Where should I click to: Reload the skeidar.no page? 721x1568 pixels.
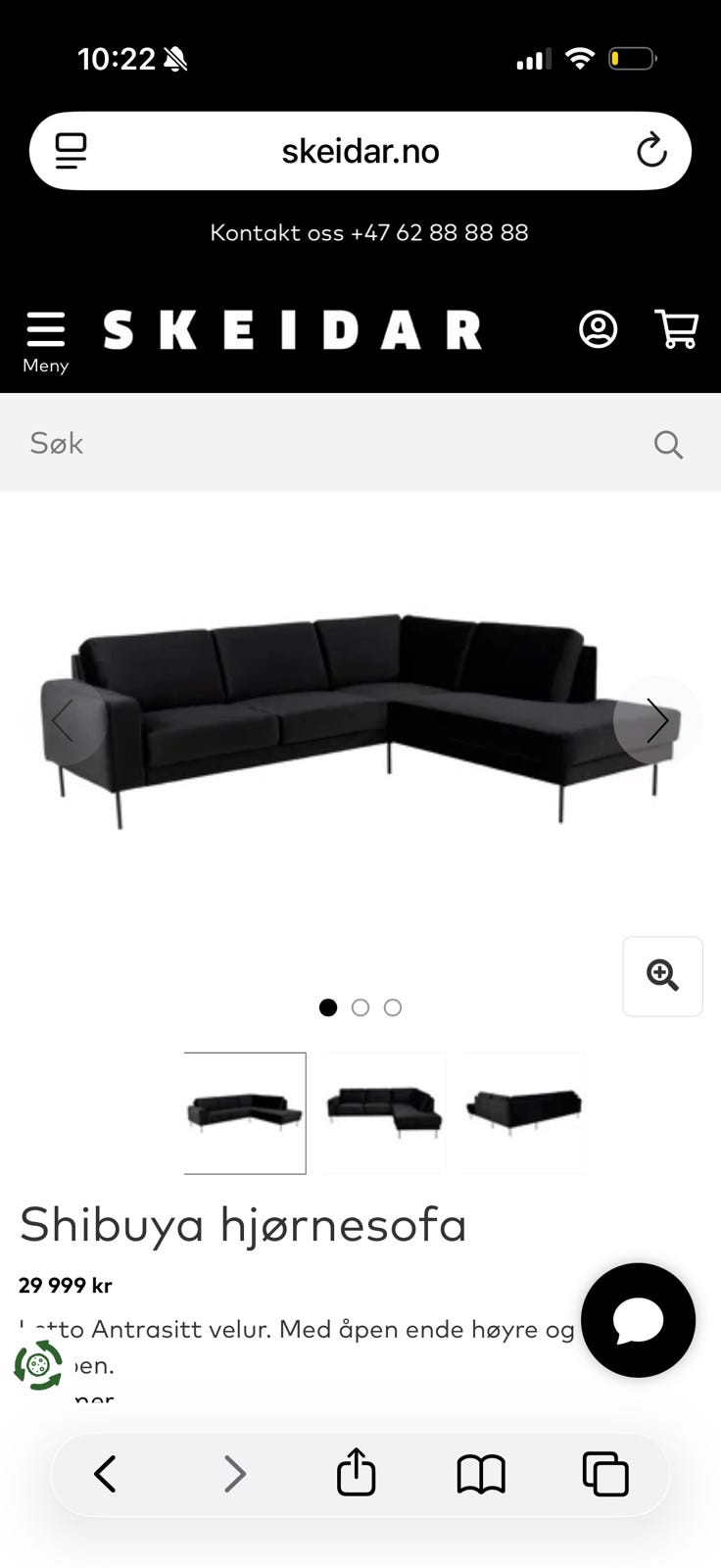(651, 151)
